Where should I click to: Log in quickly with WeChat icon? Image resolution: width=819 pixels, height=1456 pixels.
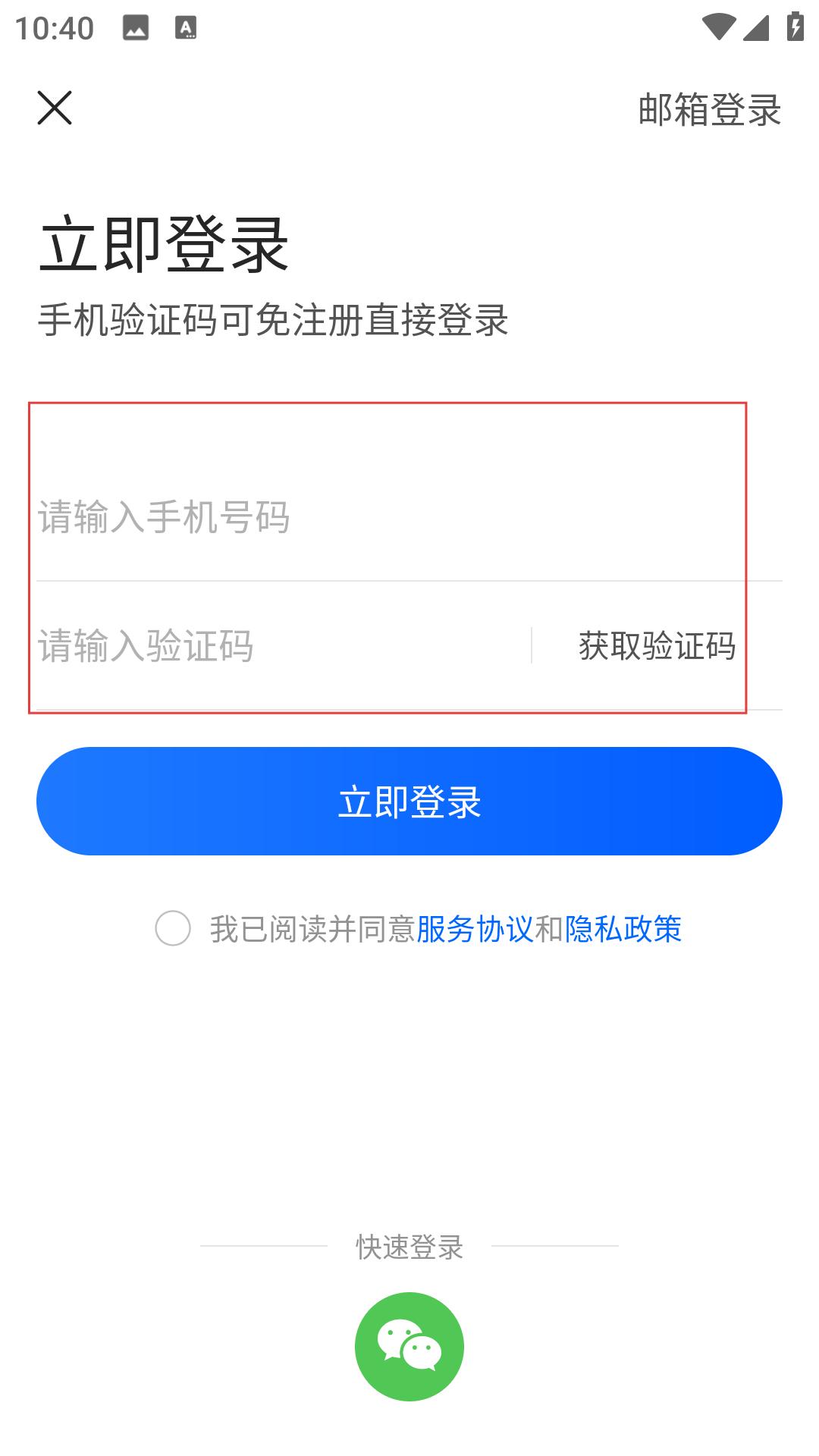click(409, 1347)
